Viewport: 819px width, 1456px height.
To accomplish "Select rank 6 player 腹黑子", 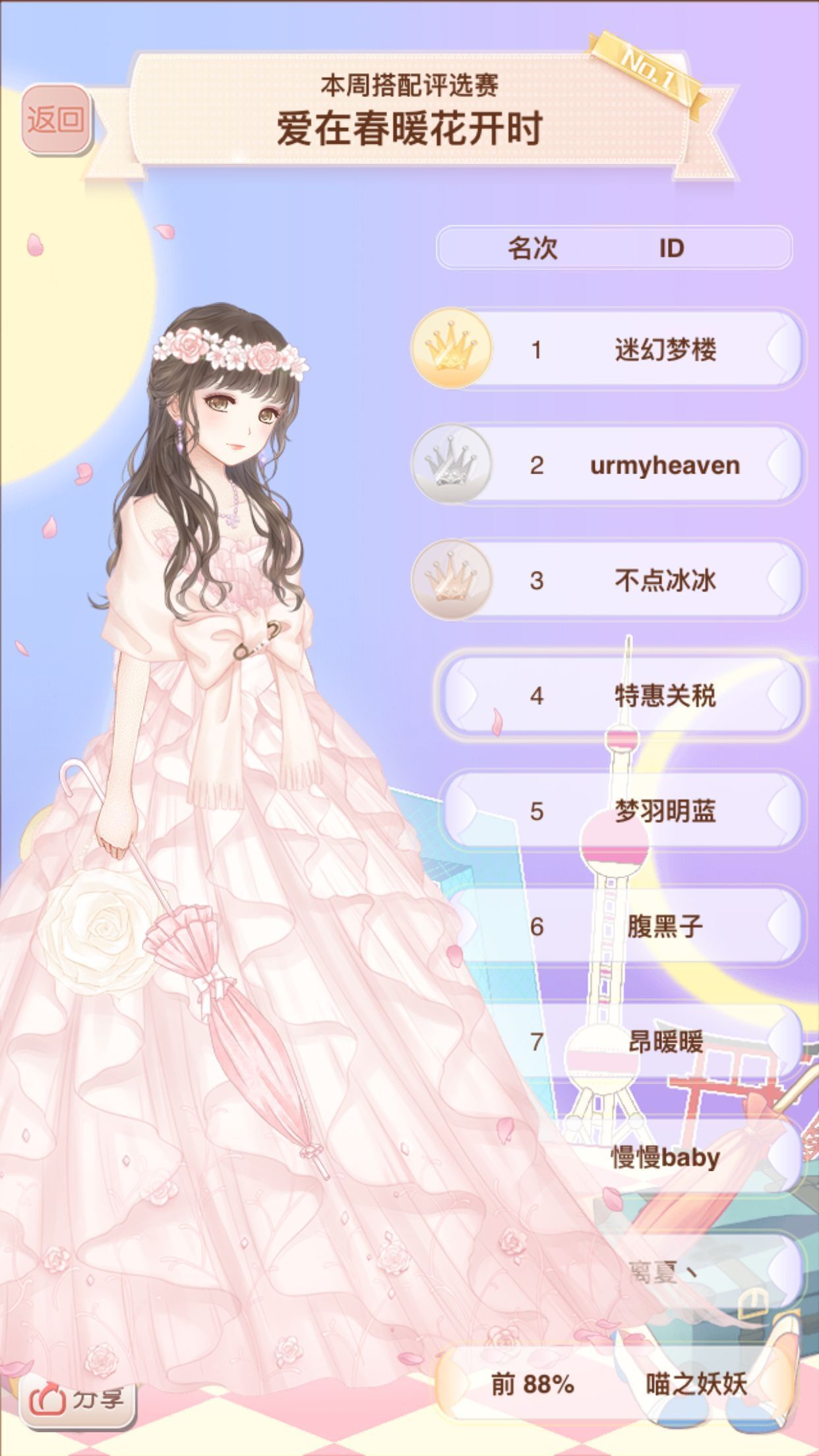I will [621, 926].
